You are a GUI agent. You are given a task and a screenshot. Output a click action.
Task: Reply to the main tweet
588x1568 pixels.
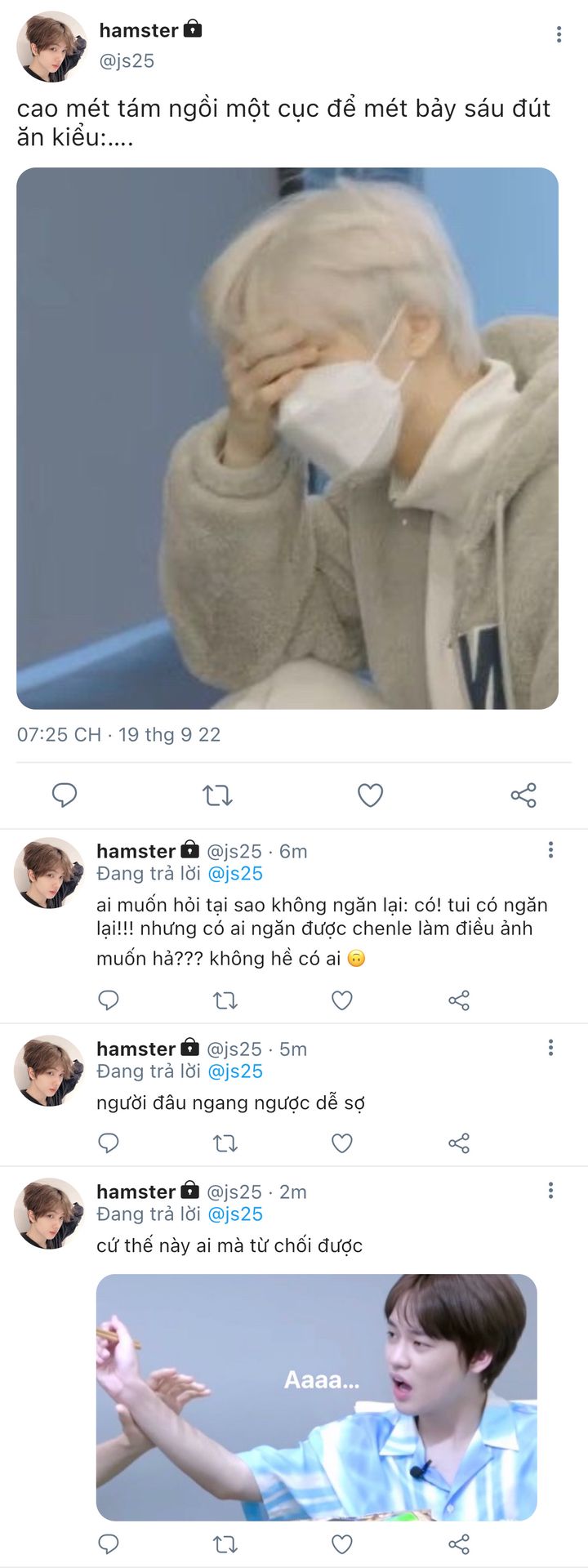click(65, 795)
